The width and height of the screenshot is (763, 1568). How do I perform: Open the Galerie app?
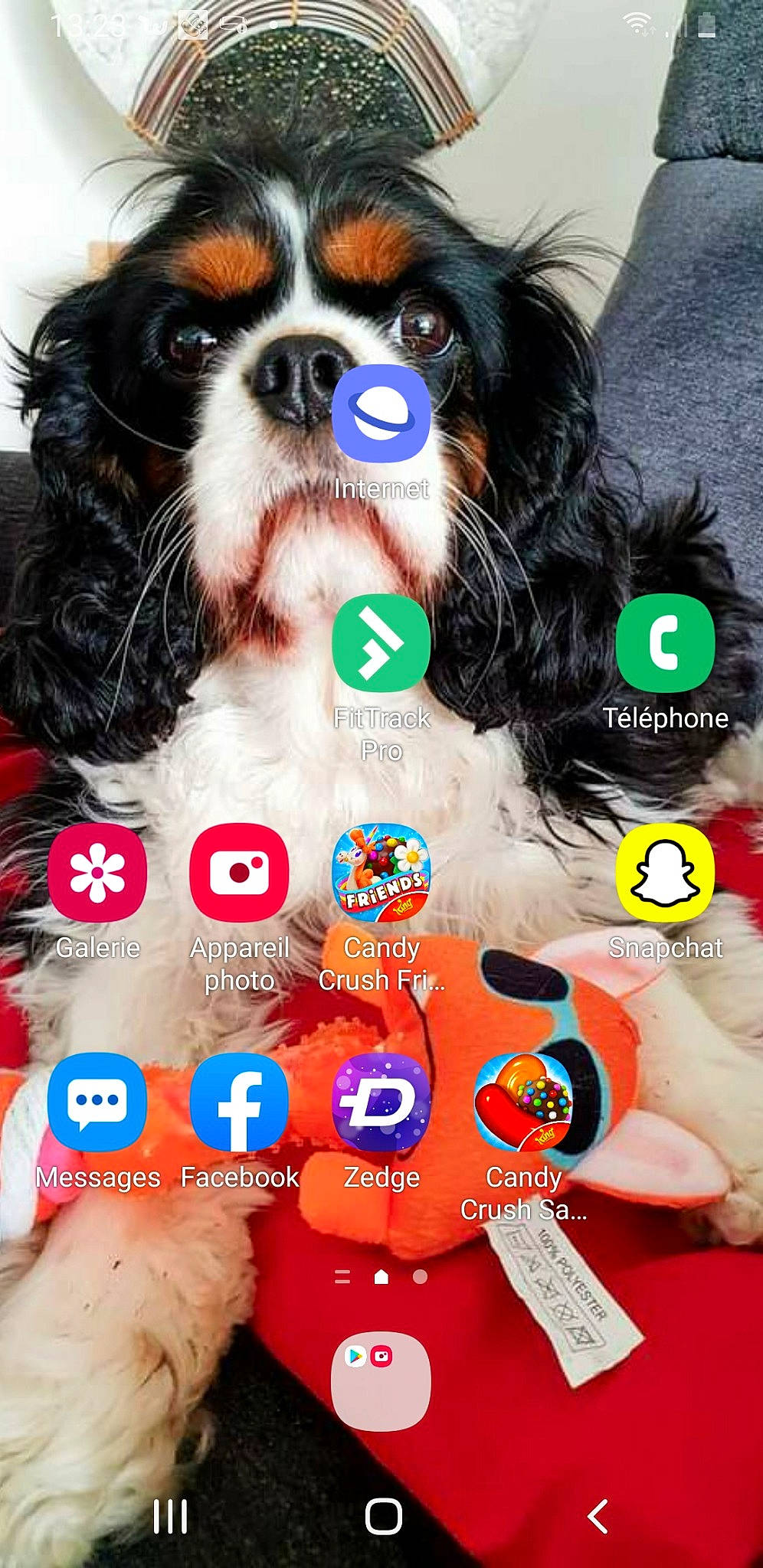pyautogui.click(x=97, y=873)
